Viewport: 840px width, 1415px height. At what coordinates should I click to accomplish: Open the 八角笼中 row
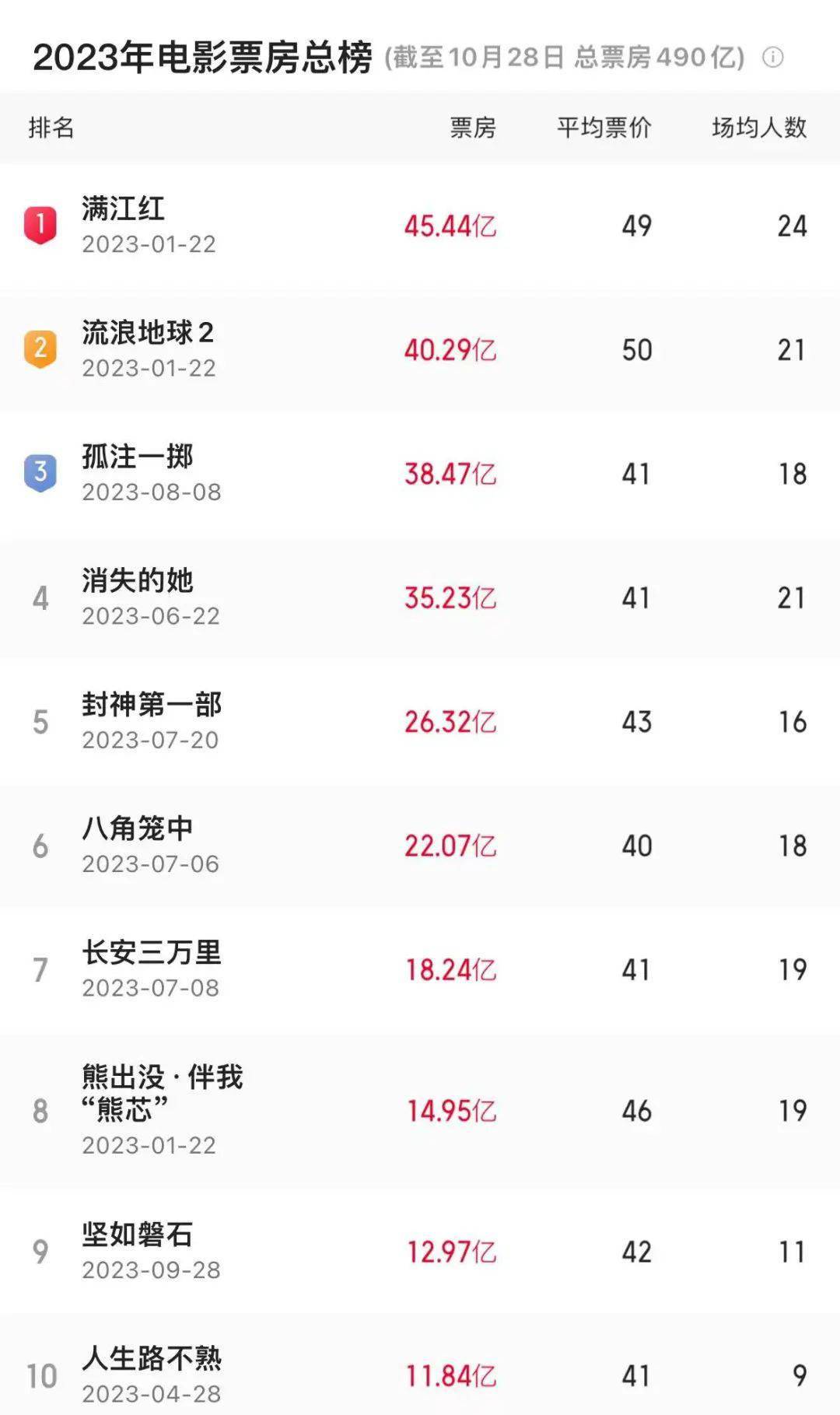[x=138, y=828]
